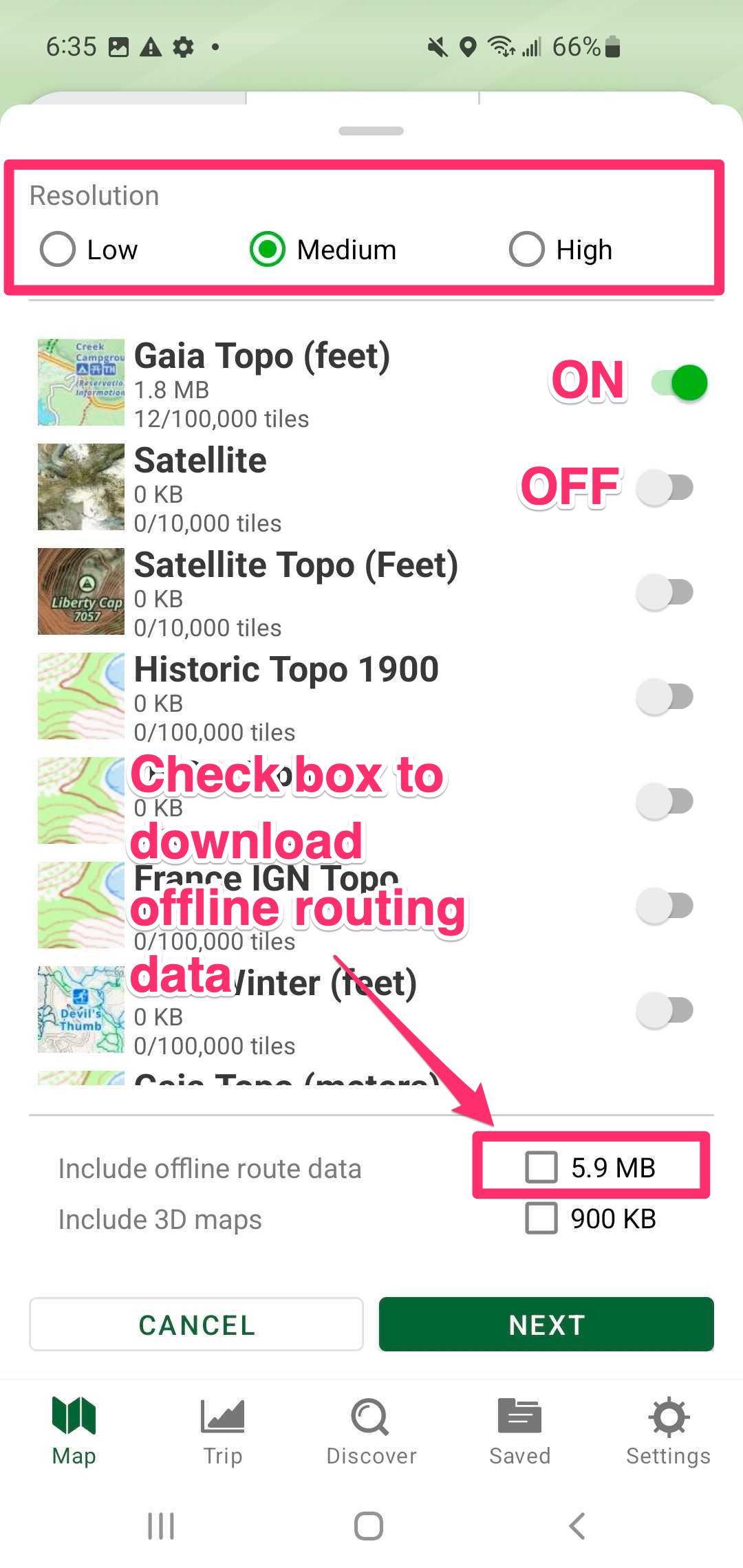Viewport: 743px width, 1568px height.
Task: Choose High resolution
Action: point(527,249)
